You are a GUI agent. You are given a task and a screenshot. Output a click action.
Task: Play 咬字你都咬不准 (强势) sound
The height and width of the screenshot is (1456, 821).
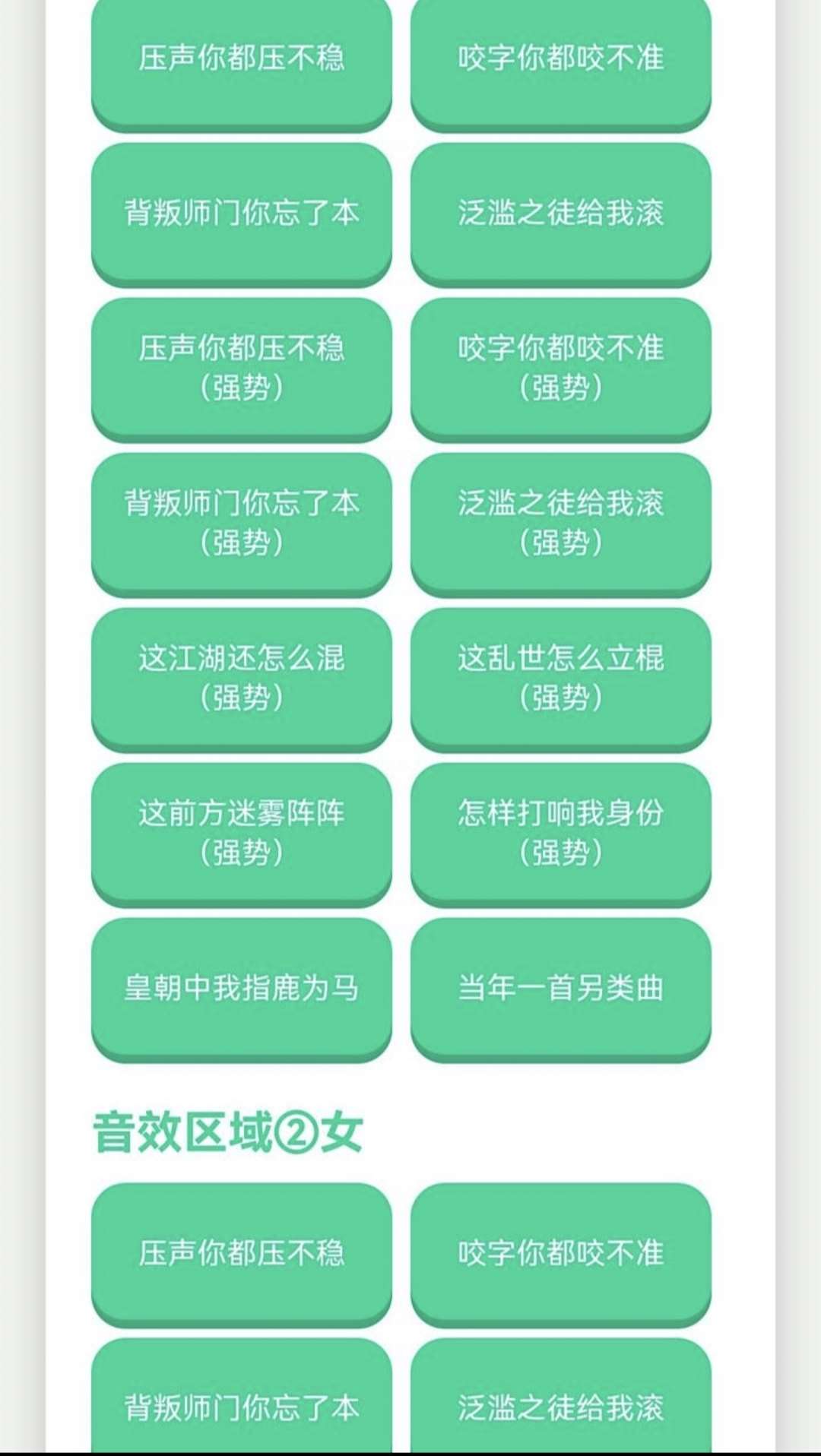pos(560,368)
